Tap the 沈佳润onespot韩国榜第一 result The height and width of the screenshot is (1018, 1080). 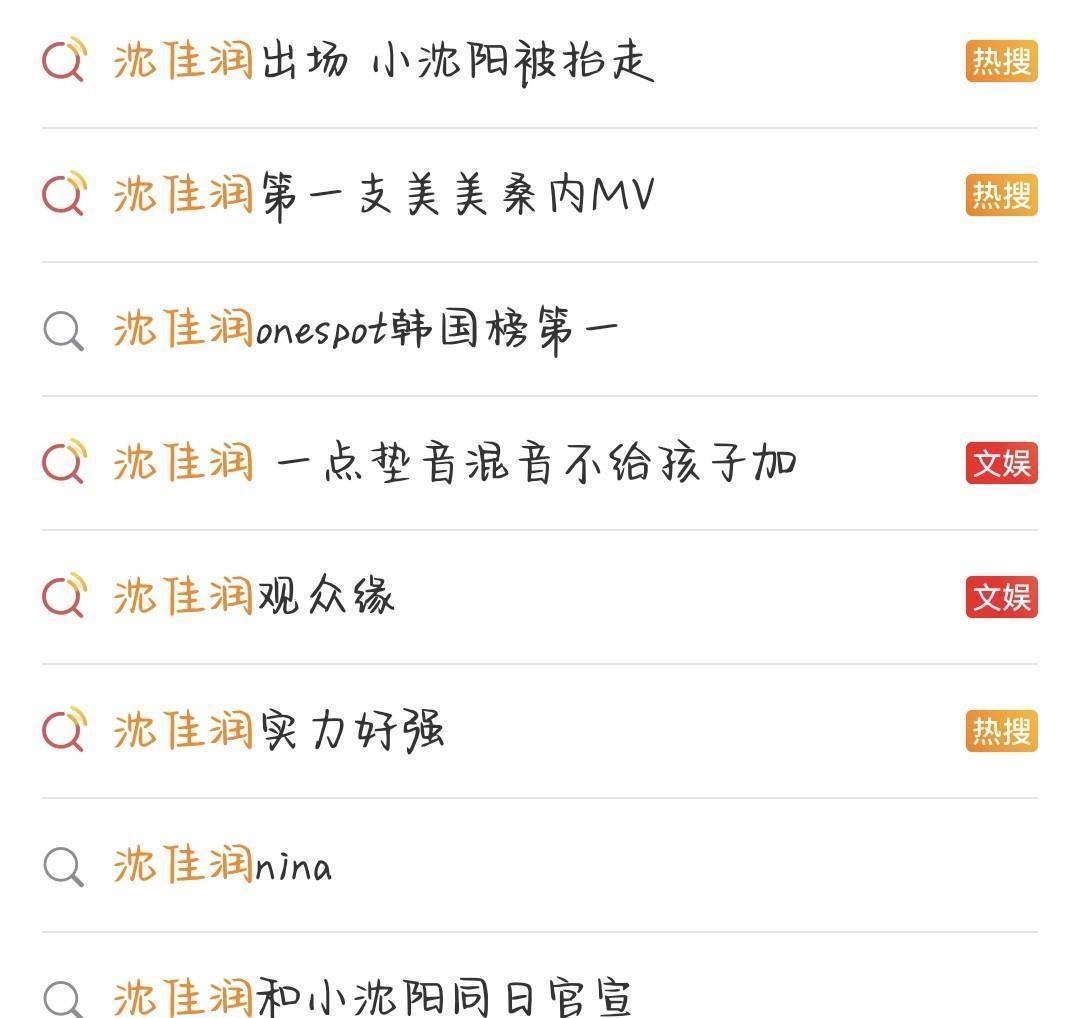(366, 329)
